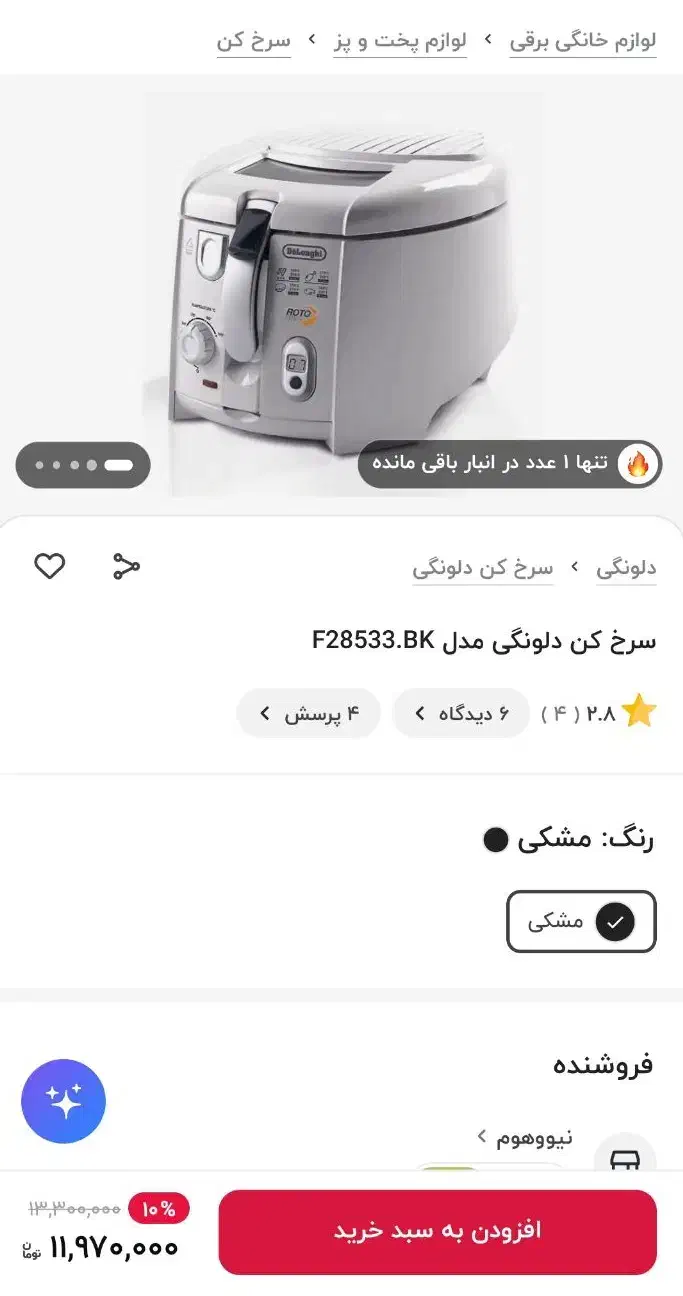Open the سرخ کن breadcrumb category
This screenshot has width=683, height=1296.
coord(254,41)
